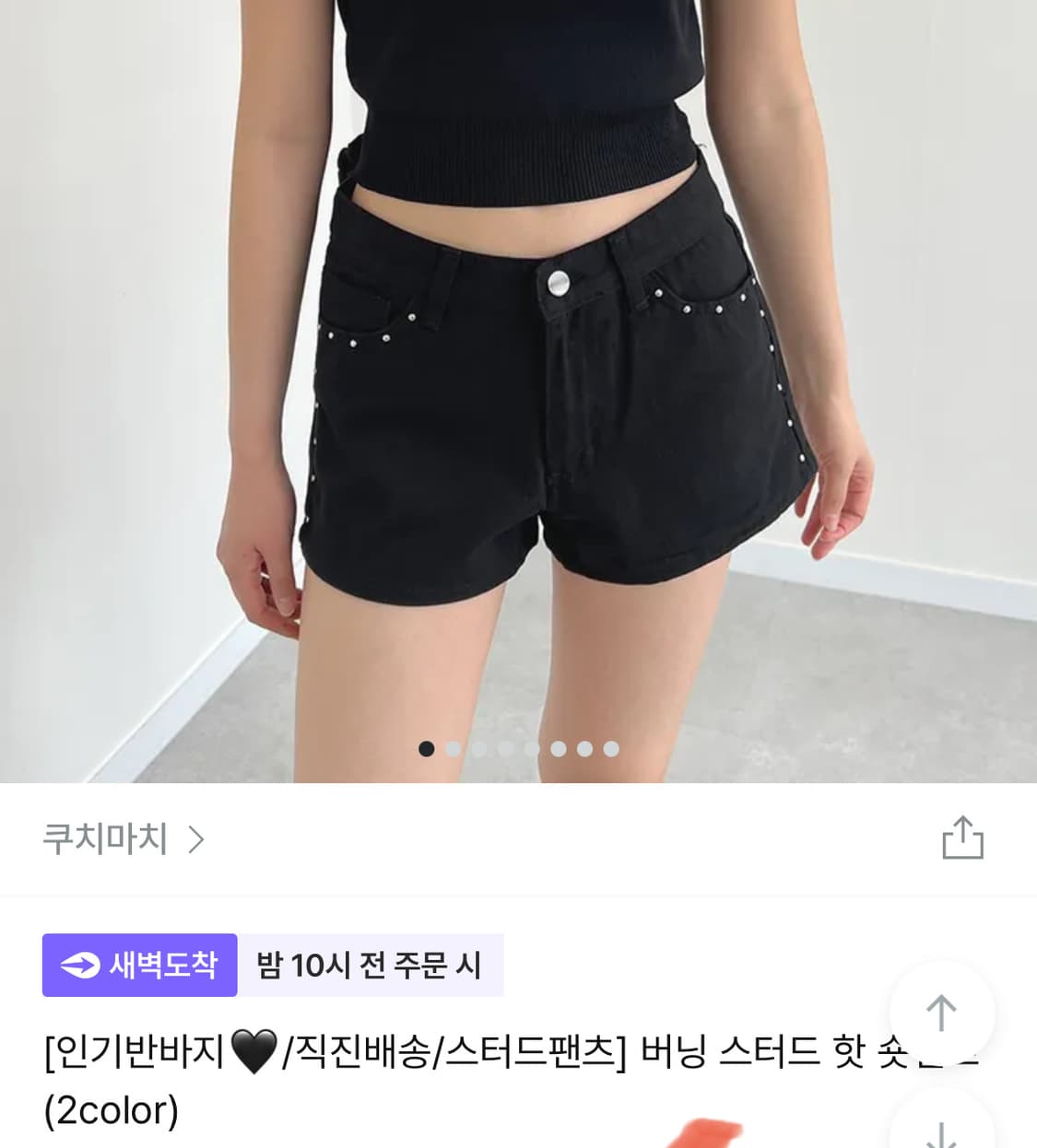Tap the paper-plane icon inside the purple badge
Screen dimensions: 1037x1148
81,965
